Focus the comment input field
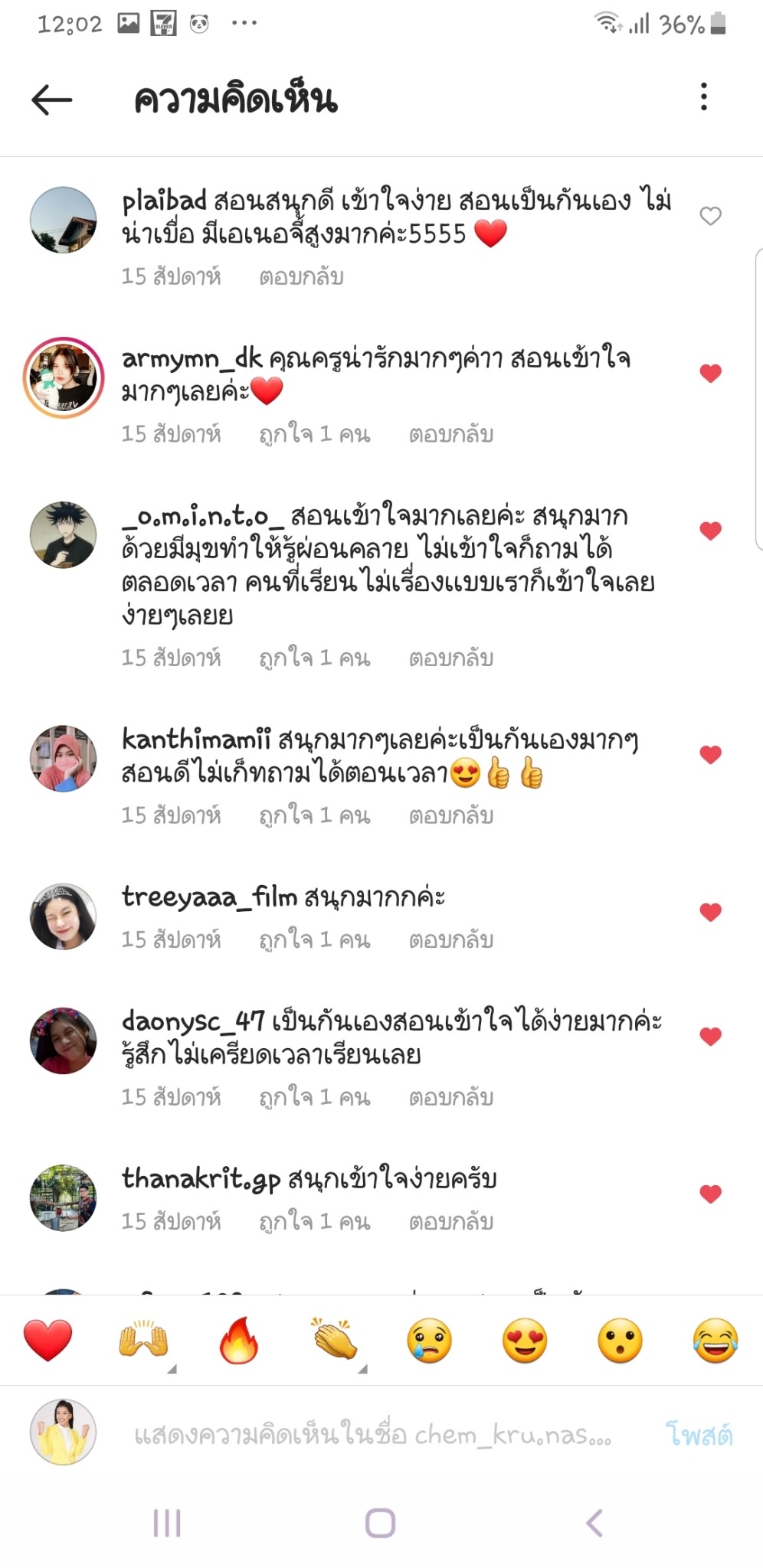763x1568 pixels. point(372,1434)
